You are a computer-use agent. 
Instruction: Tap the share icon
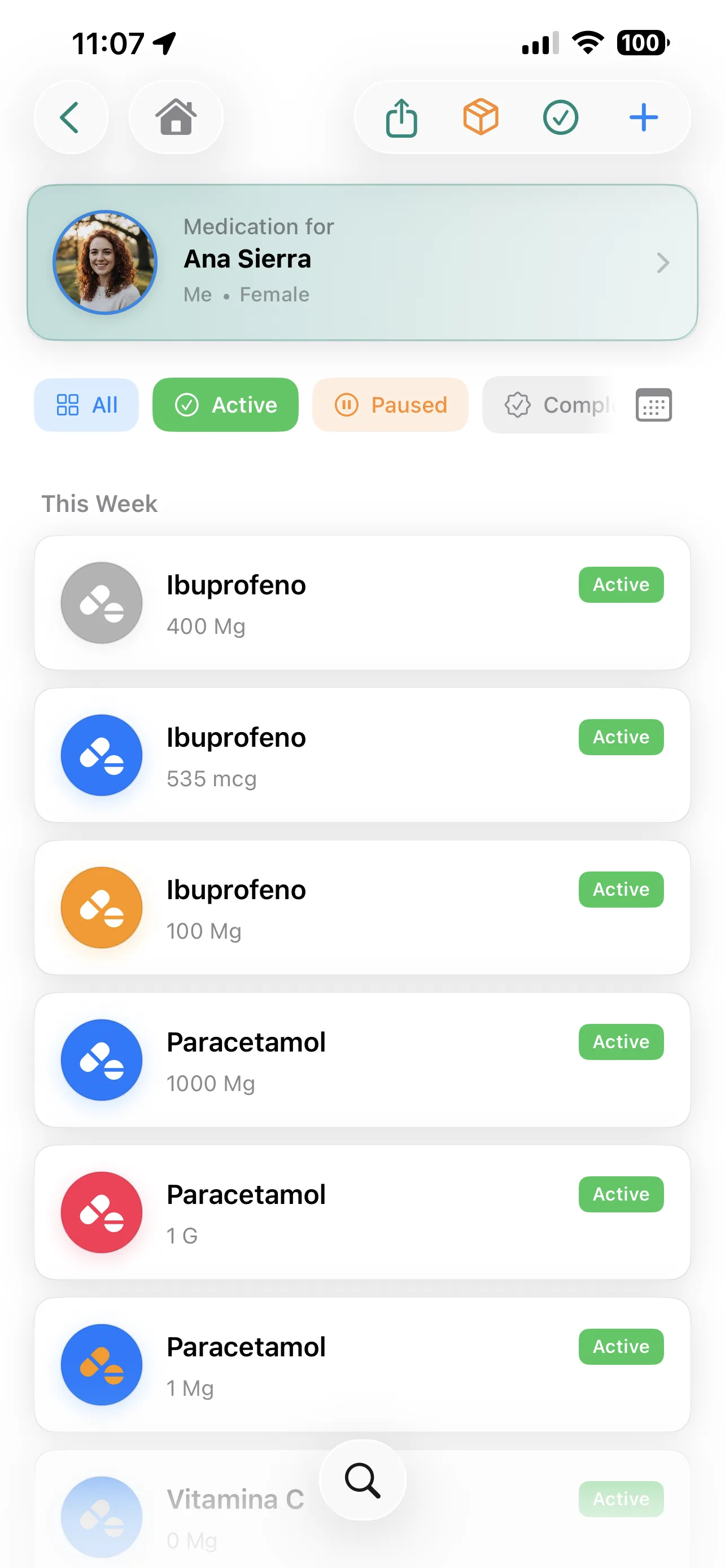coord(402,117)
